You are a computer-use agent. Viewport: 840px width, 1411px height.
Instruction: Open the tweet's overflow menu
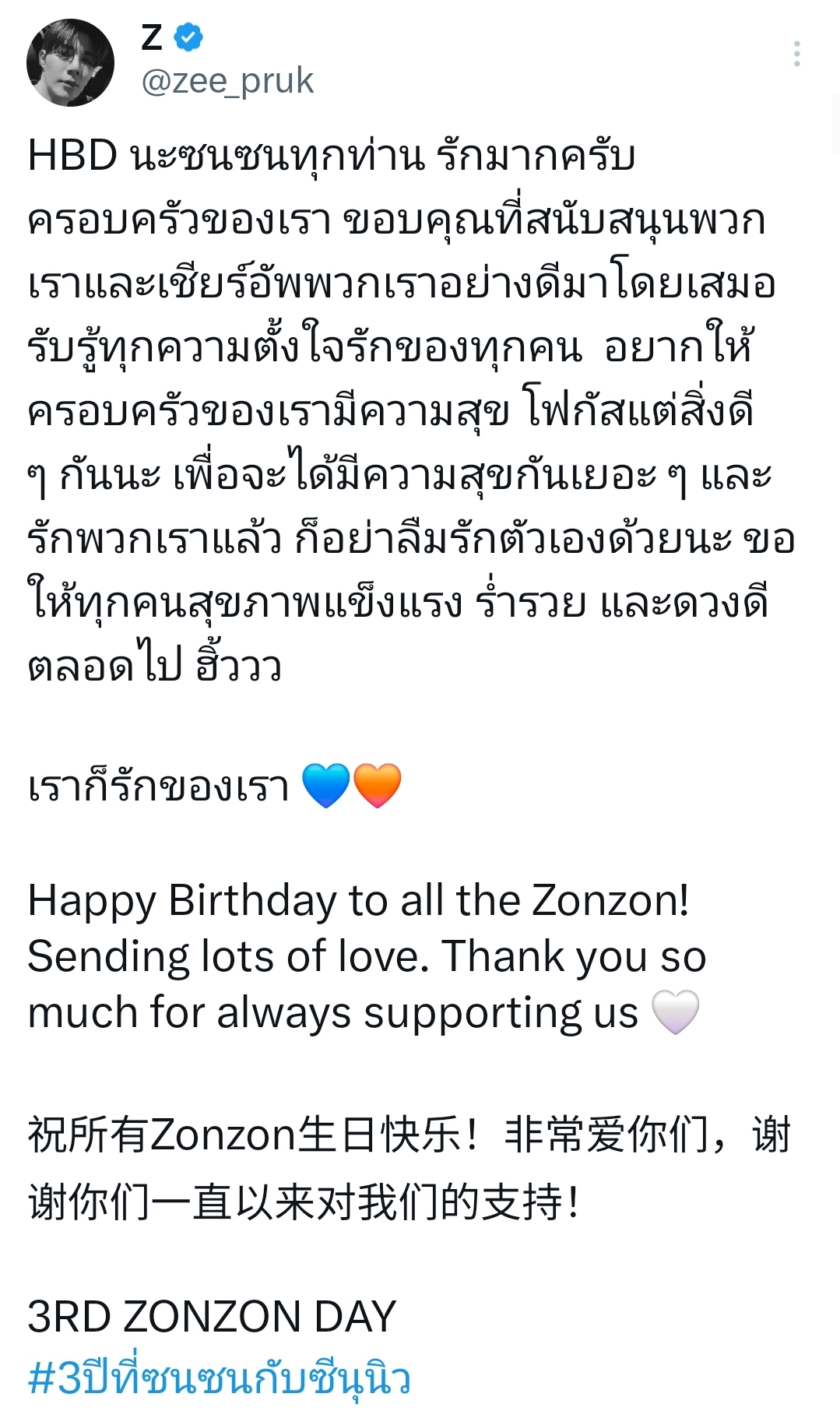pos(796,54)
